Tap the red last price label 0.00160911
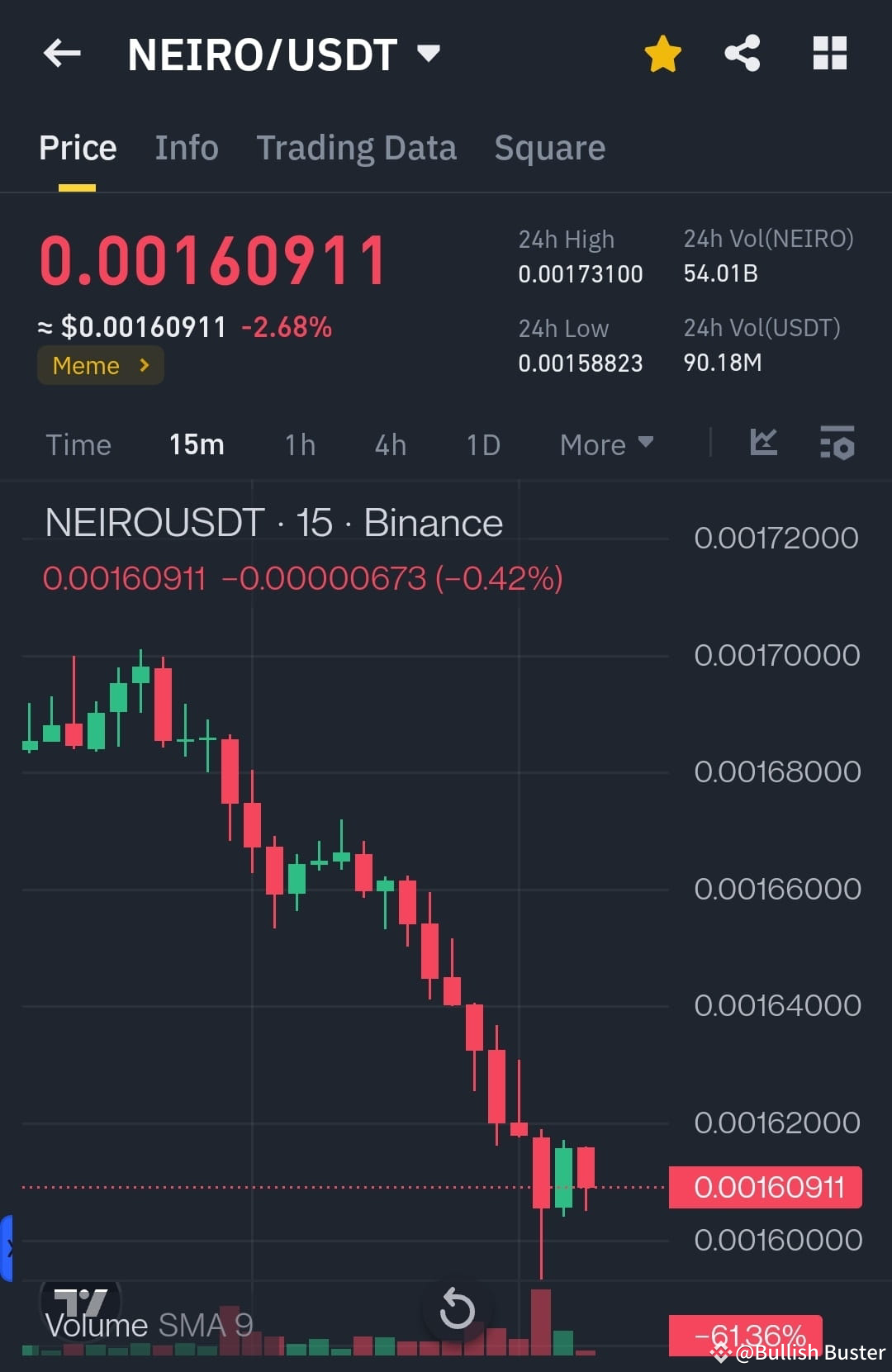Screen dimensions: 892x1372 [764, 1186]
